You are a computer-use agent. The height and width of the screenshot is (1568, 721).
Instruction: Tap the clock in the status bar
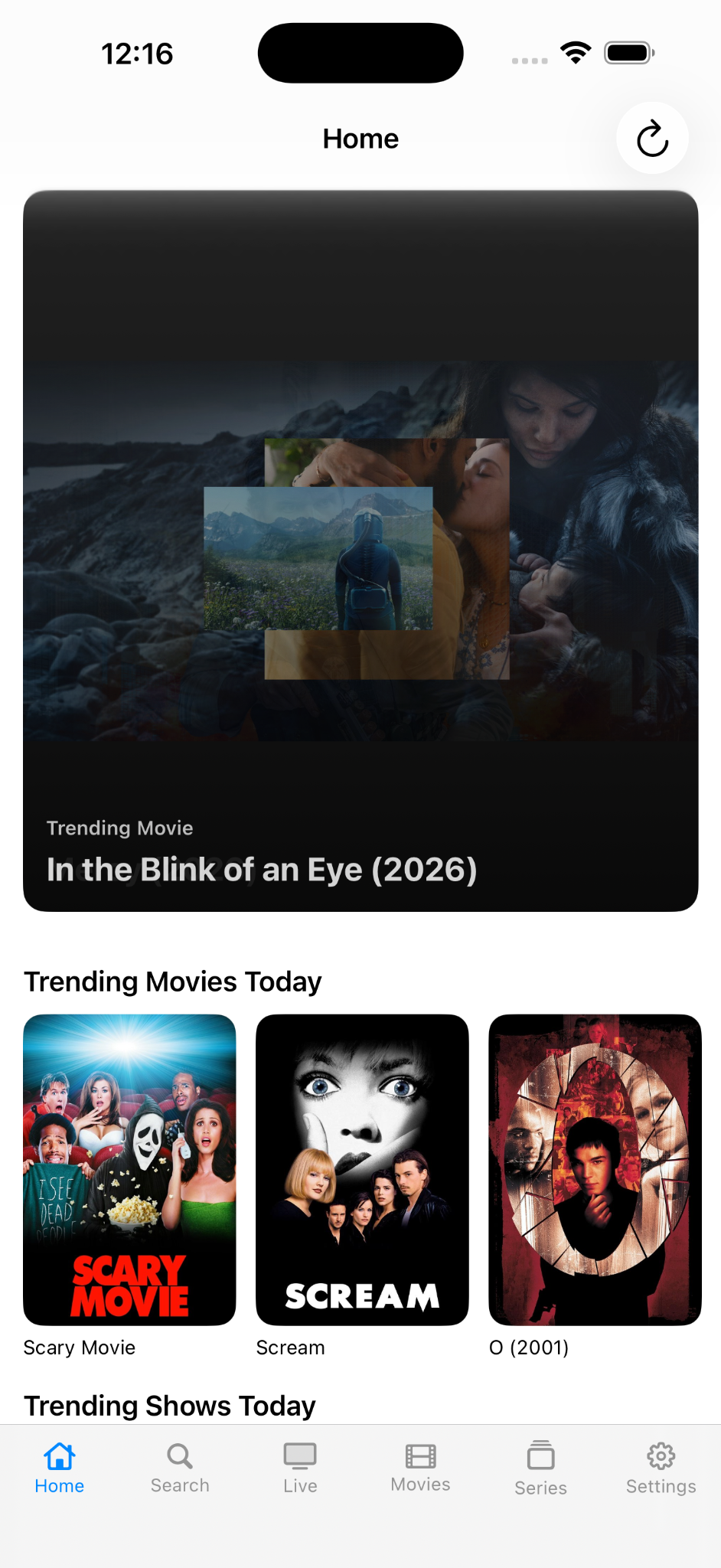point(139,52)
